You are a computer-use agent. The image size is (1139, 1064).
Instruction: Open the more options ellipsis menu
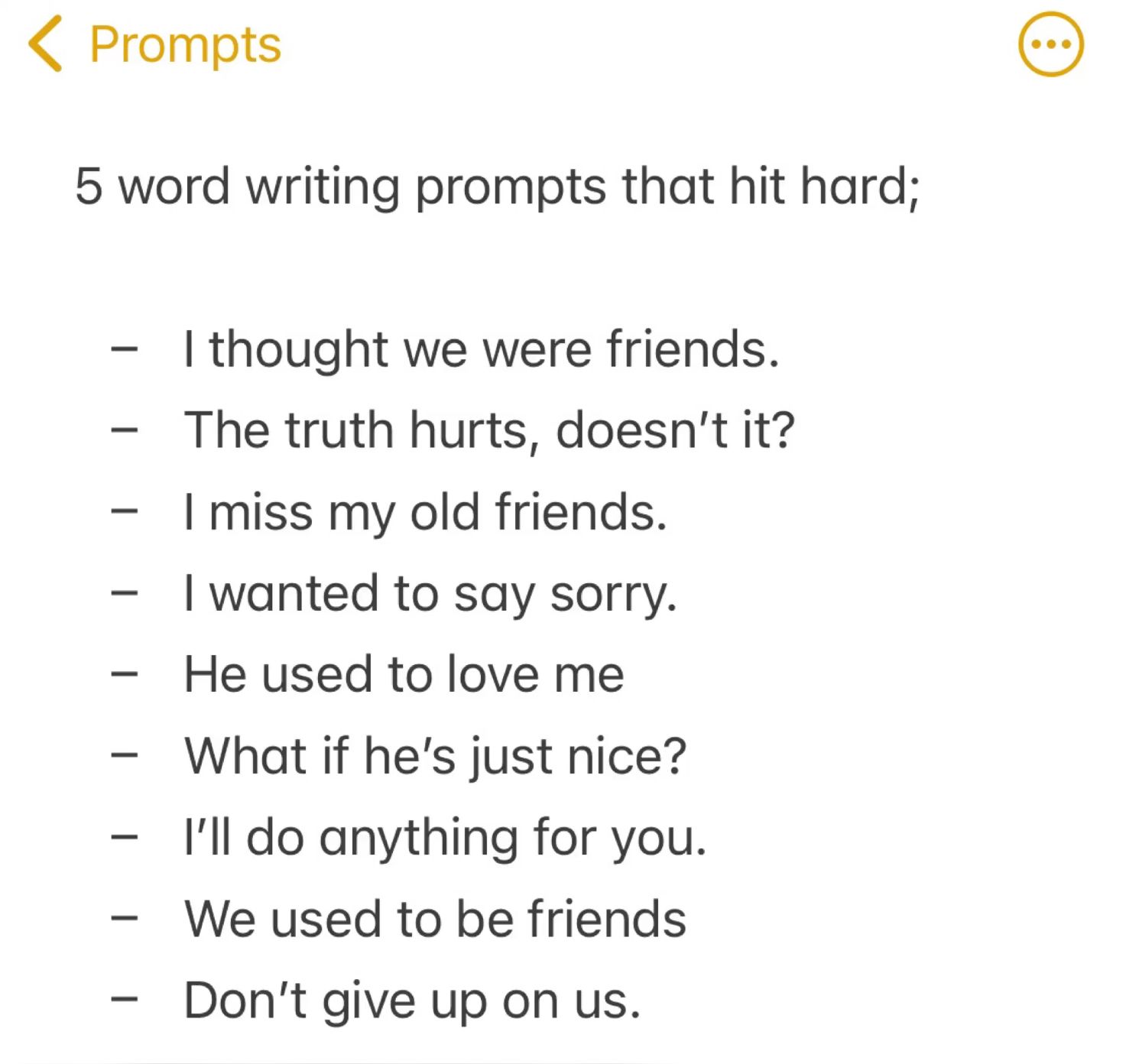point(1050,44)
